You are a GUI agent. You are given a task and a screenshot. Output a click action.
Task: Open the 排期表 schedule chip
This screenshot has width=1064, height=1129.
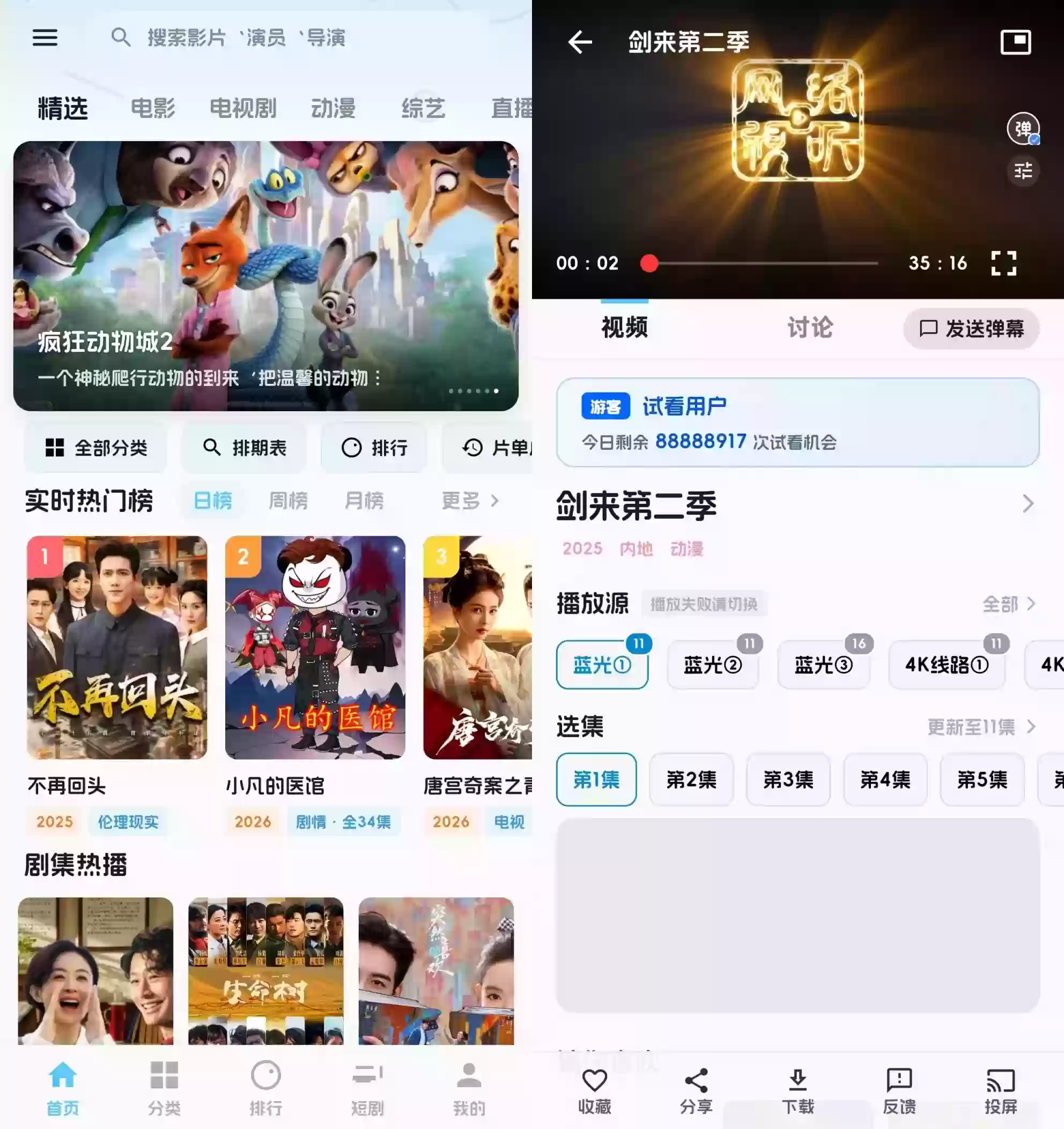click(245, 448)
